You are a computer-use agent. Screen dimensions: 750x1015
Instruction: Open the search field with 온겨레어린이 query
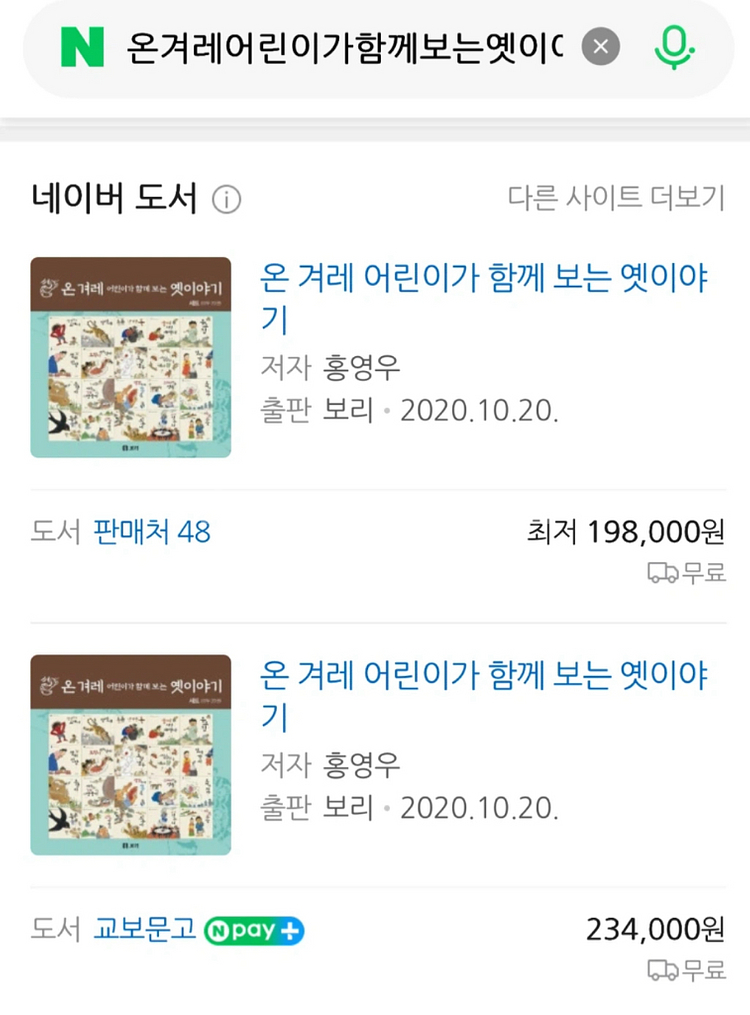click(x=344, y=47)
